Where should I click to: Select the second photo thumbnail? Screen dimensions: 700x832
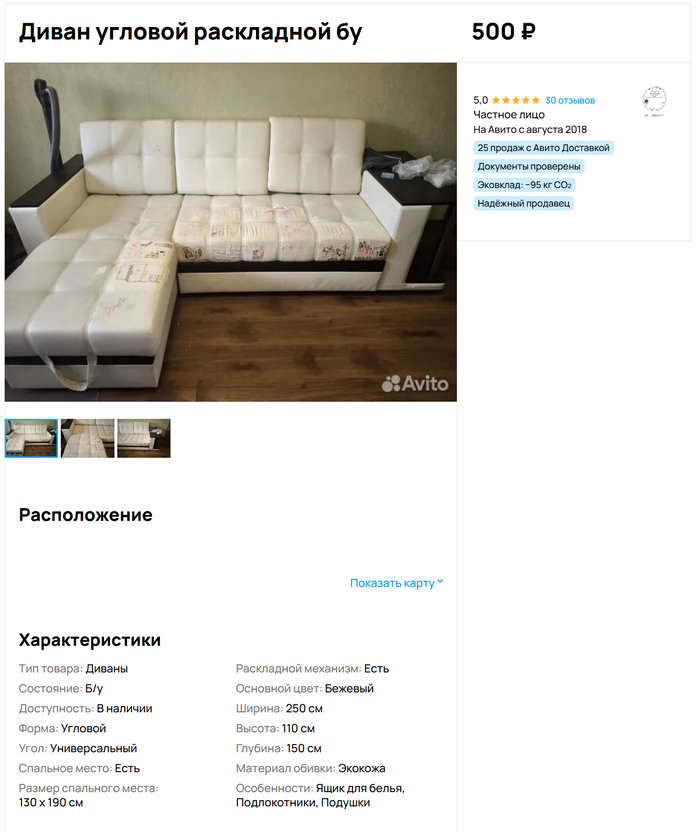[x=88, y=438]
